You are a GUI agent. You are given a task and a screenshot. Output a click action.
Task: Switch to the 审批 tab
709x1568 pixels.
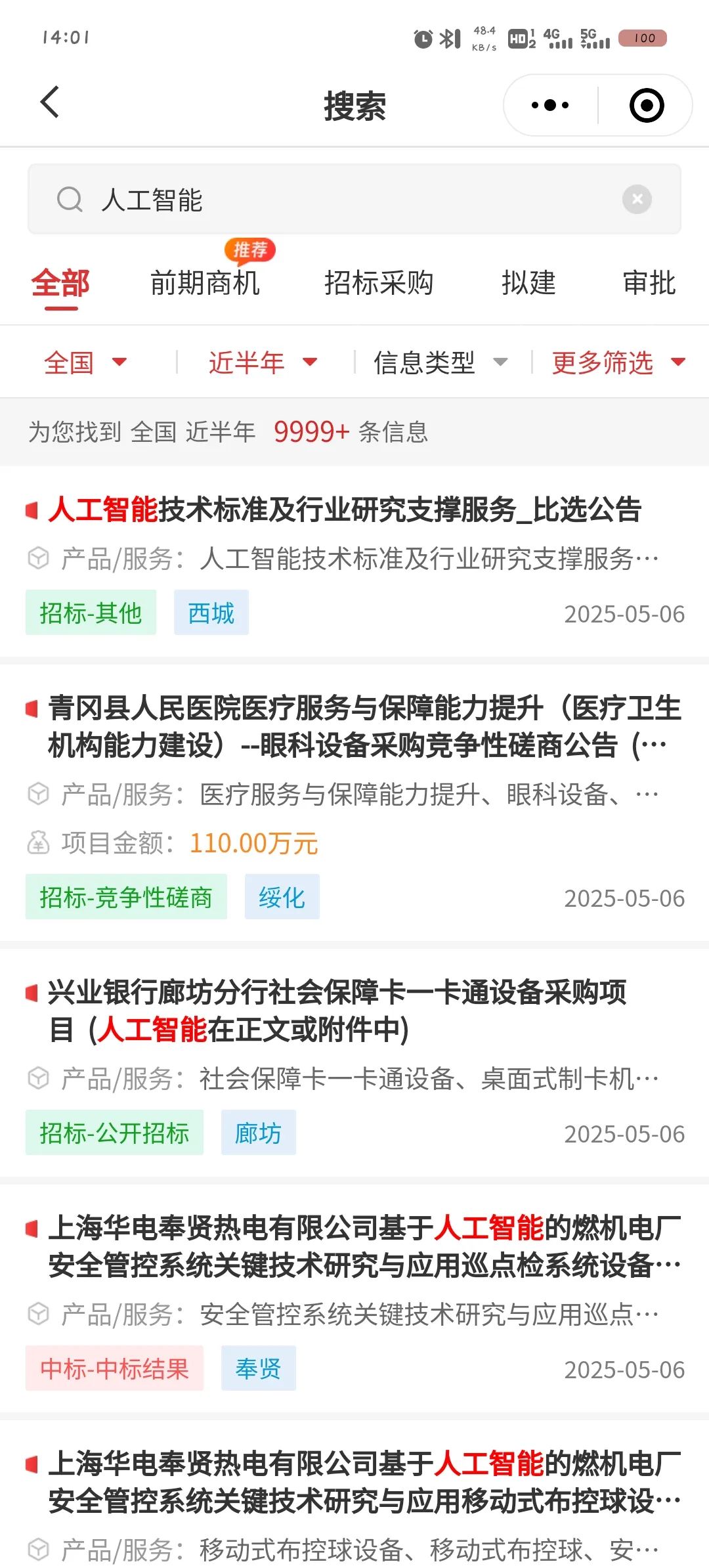(649, 283)
